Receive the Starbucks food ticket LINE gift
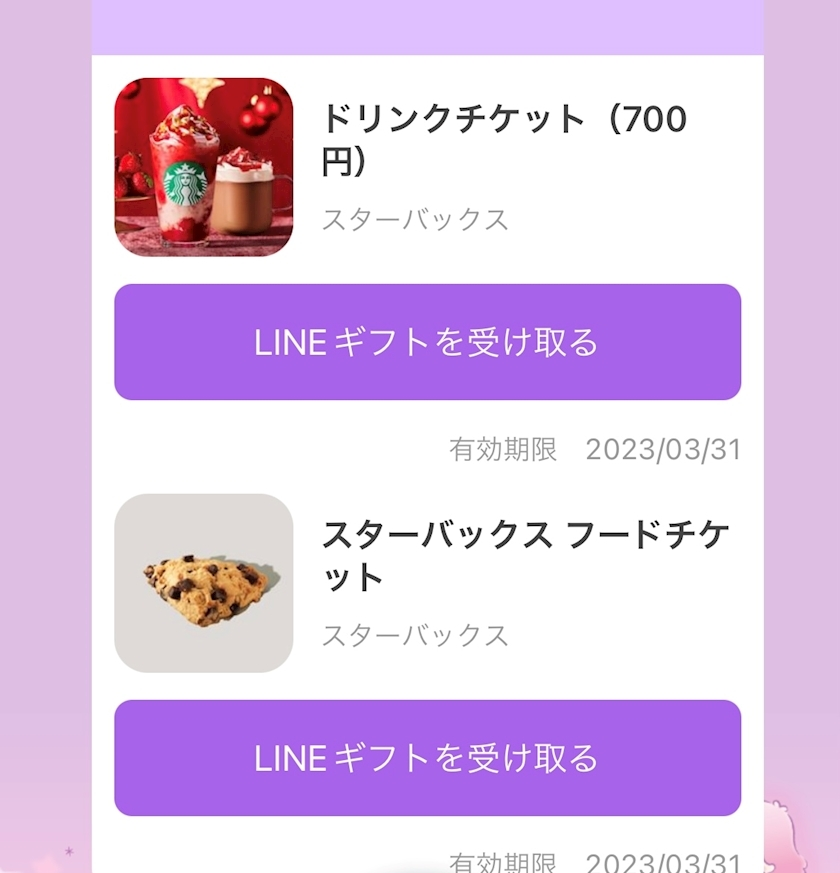Viewport: 840px width, 873px height. [427, 757]
